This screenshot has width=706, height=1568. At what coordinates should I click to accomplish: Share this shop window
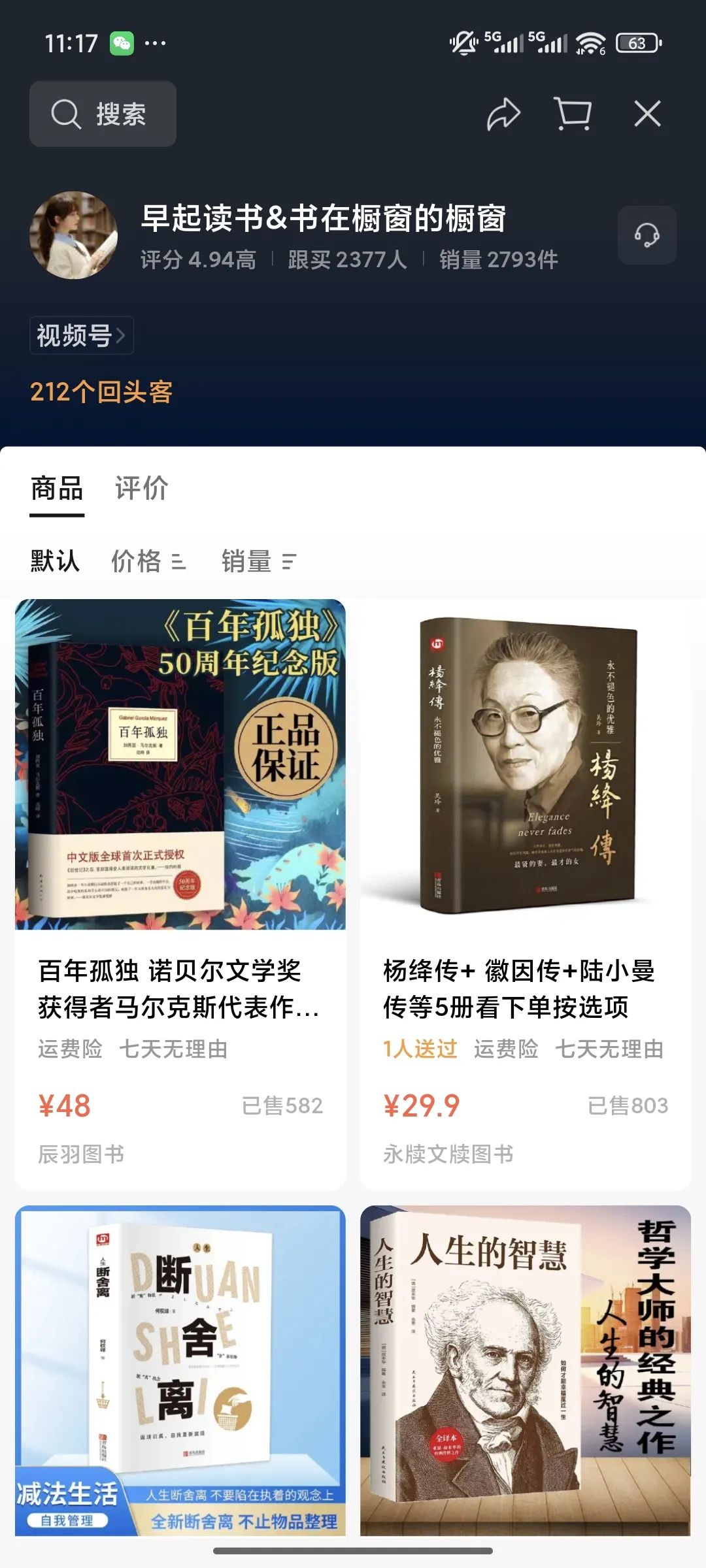(x=503, y=114)
